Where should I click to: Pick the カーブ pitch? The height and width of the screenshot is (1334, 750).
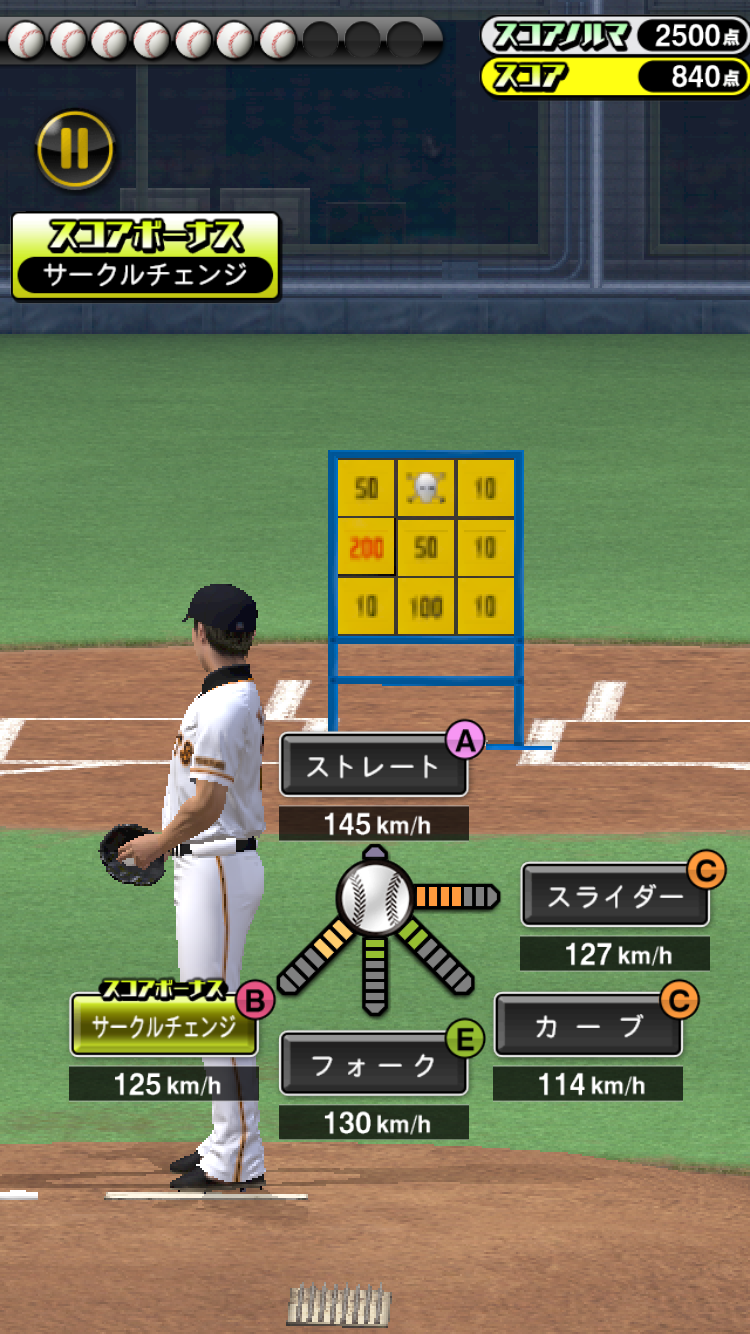588,1025
